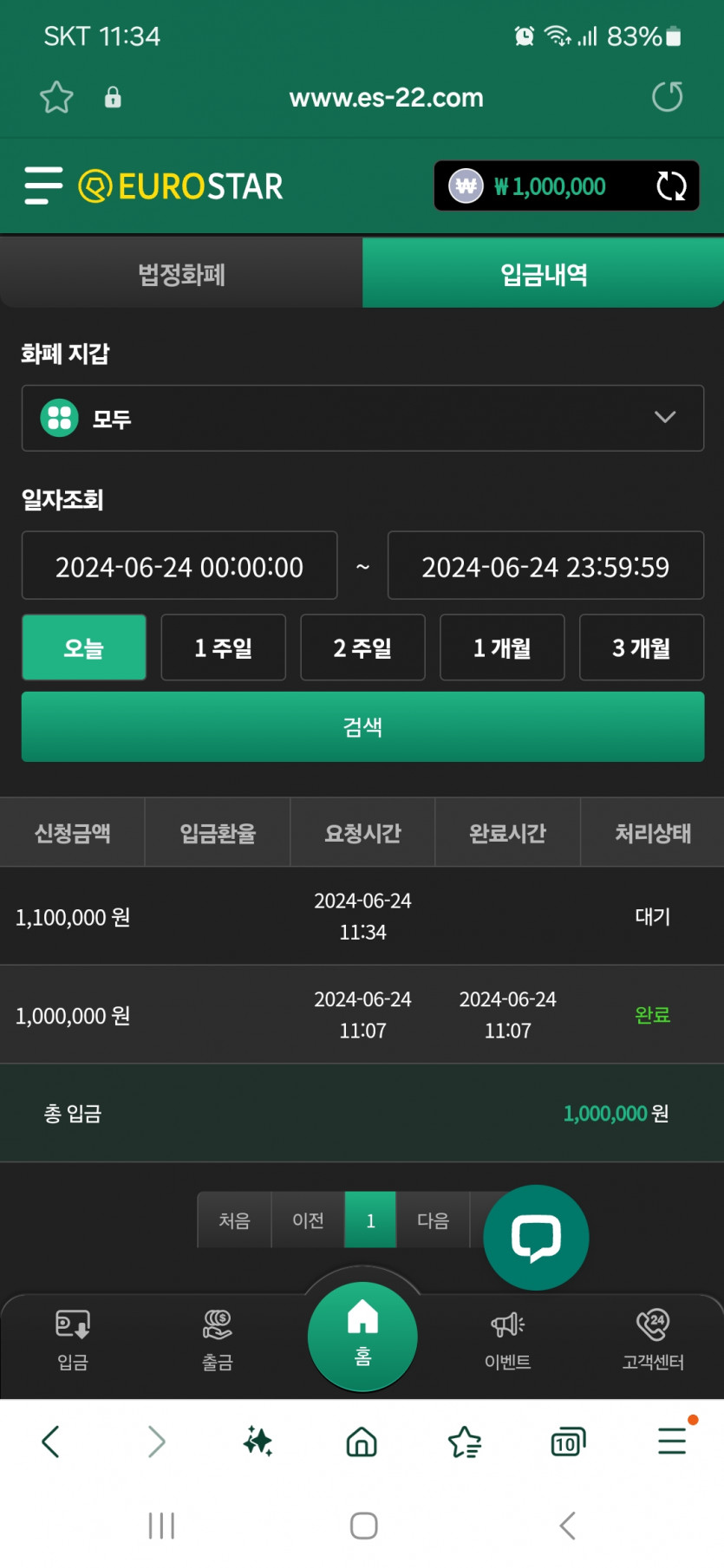Go to the 다음 page
The image size is (724, 1568).
click(433, 1220)
